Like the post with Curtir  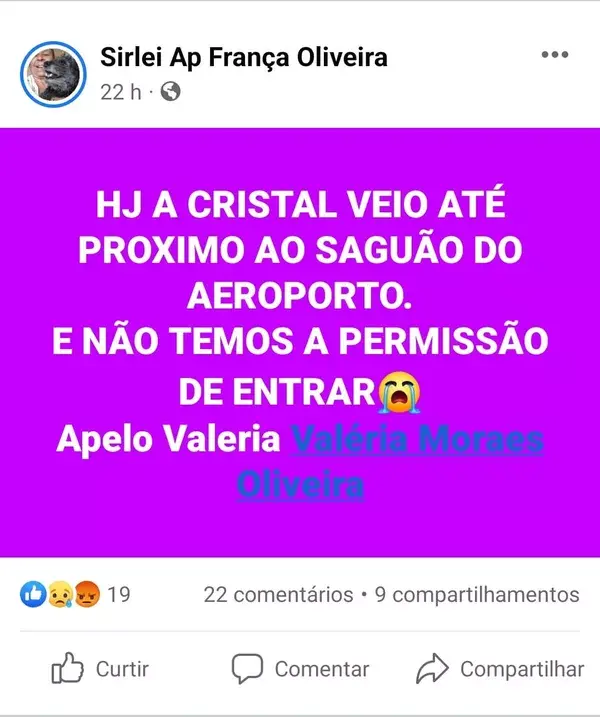[99, 669]
